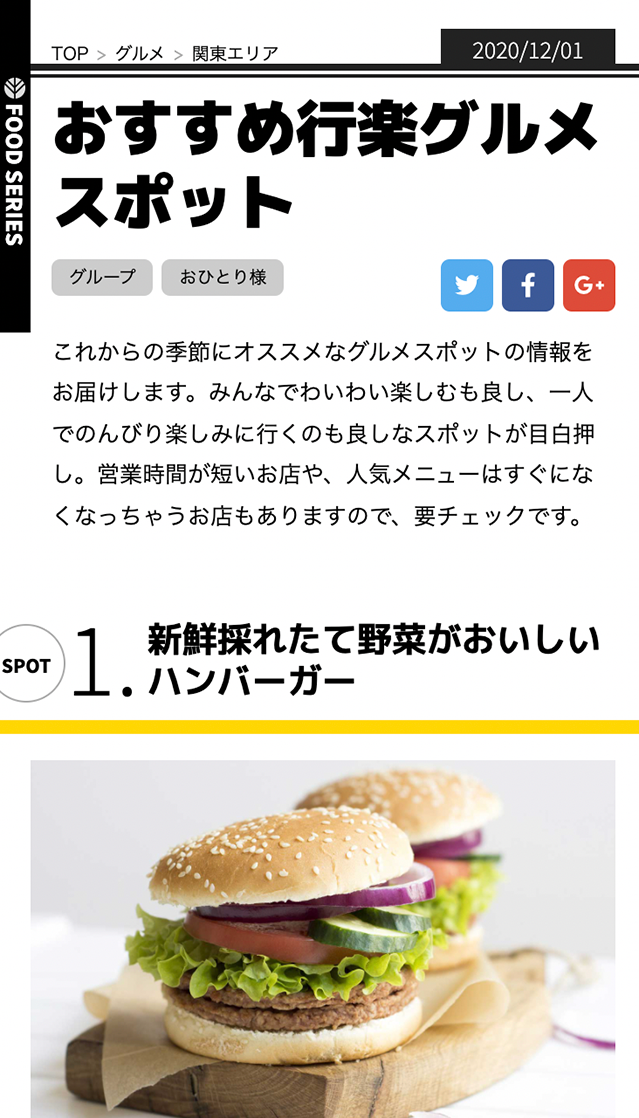The height and width of the screenshot is (1118, 639).
Task: Select the おひとり様 tag chip
Action: [223, 278]
